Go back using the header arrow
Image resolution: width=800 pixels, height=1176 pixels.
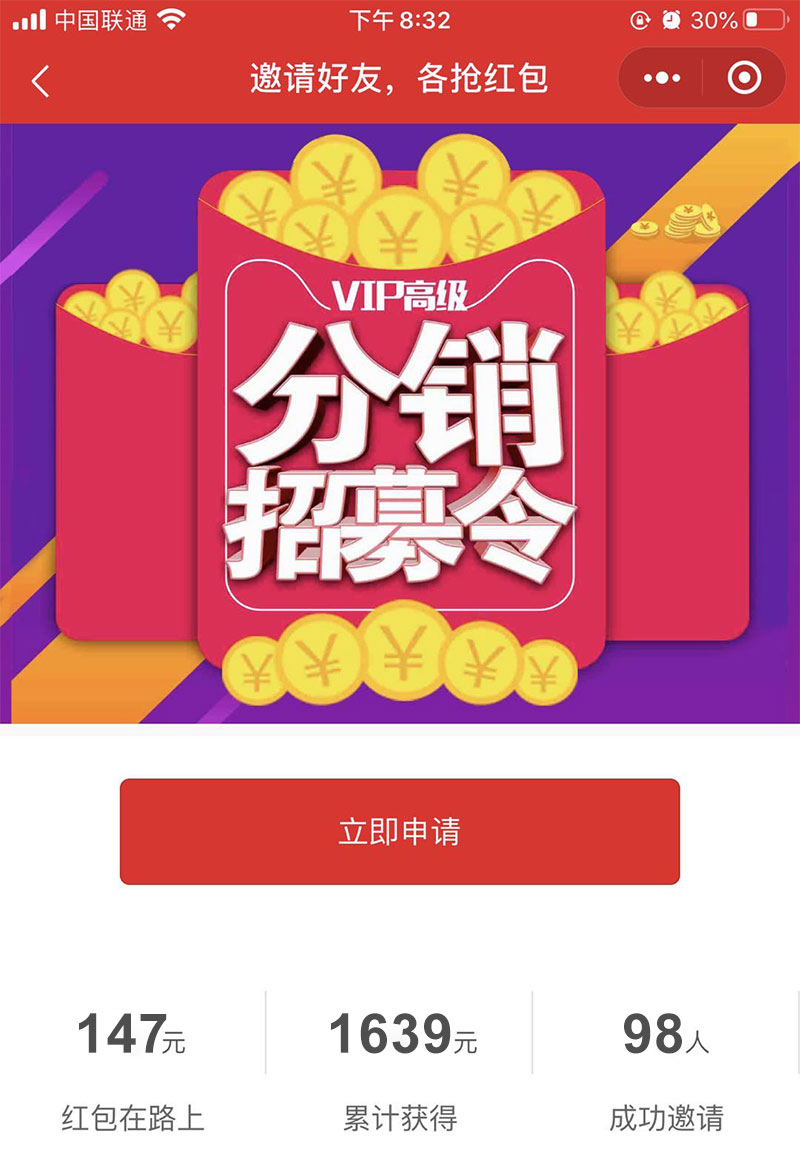pyautogui.click(x=40, y=80)
